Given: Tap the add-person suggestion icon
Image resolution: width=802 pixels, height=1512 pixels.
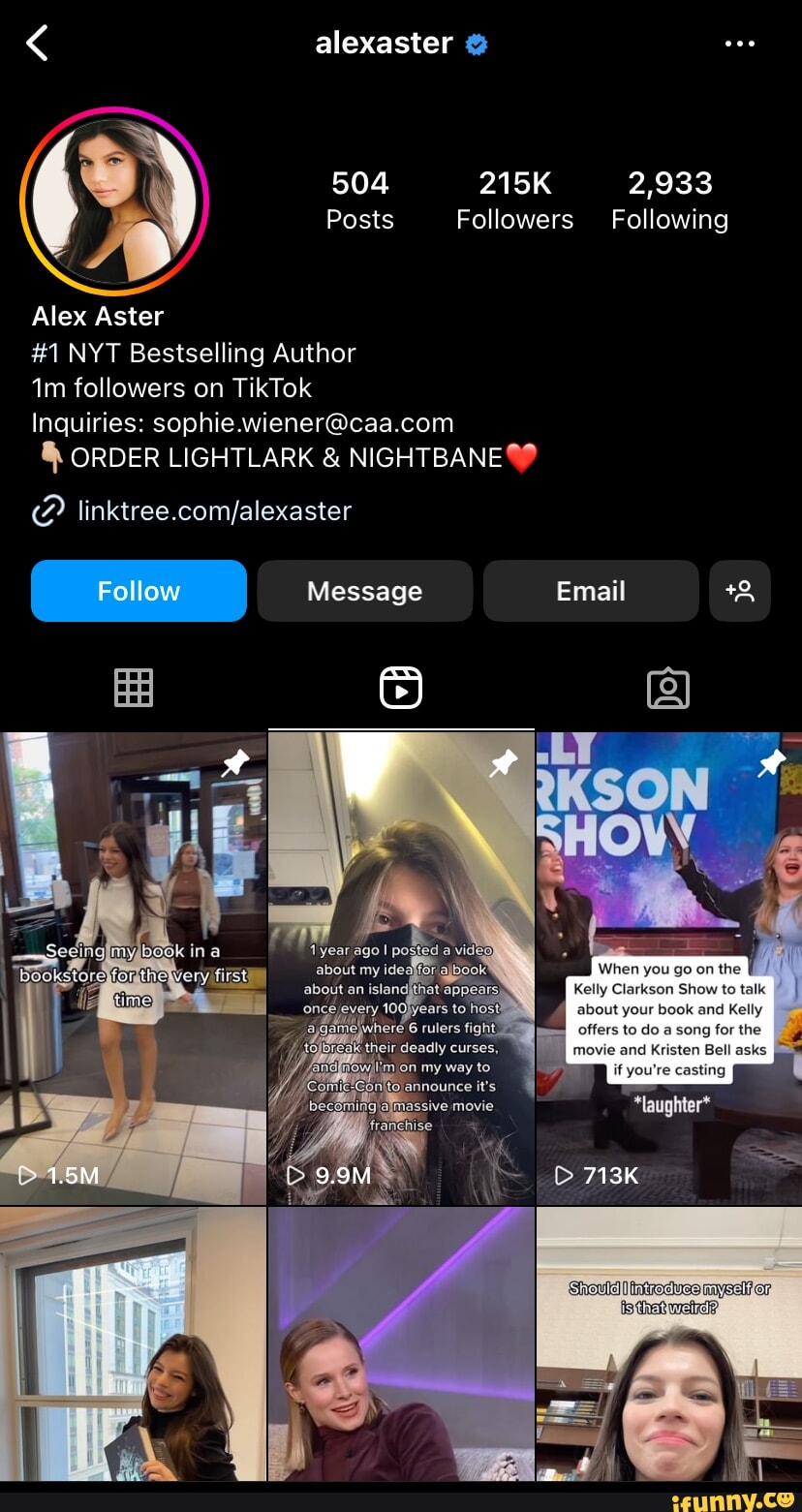Looking at the screenshot, I should 740,591.
